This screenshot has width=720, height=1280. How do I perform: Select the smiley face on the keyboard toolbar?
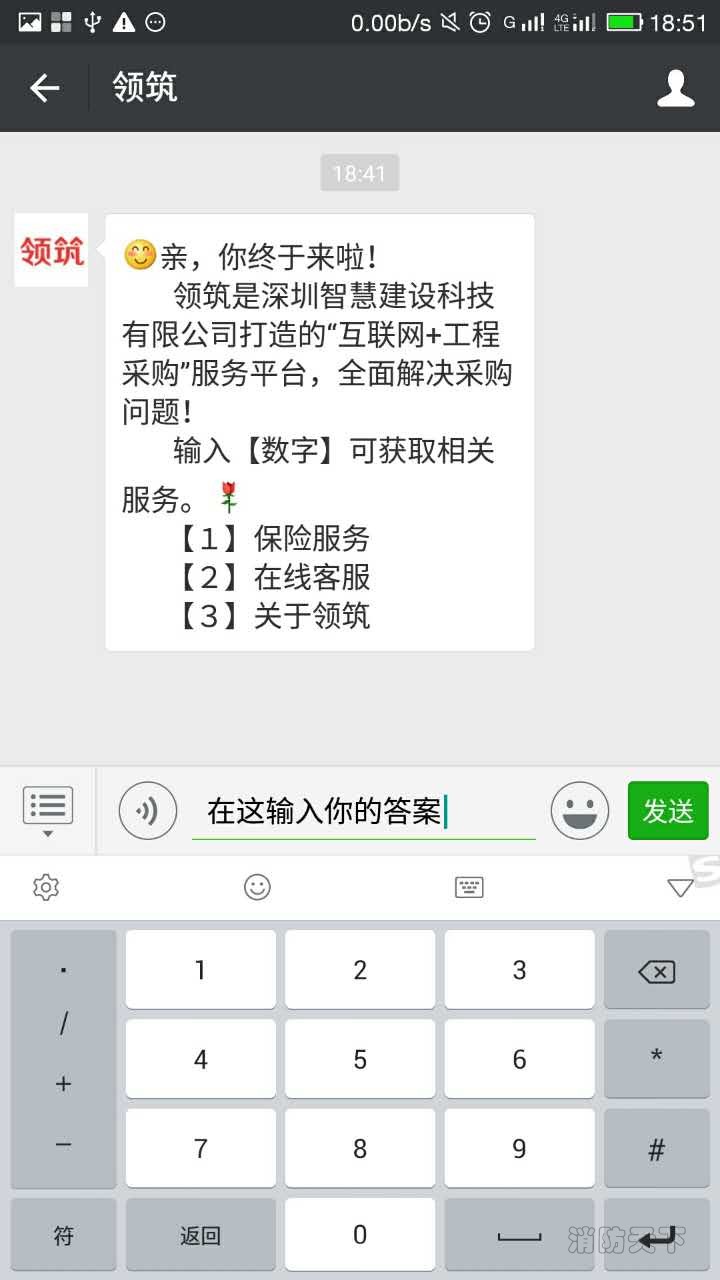pos(257,887)
